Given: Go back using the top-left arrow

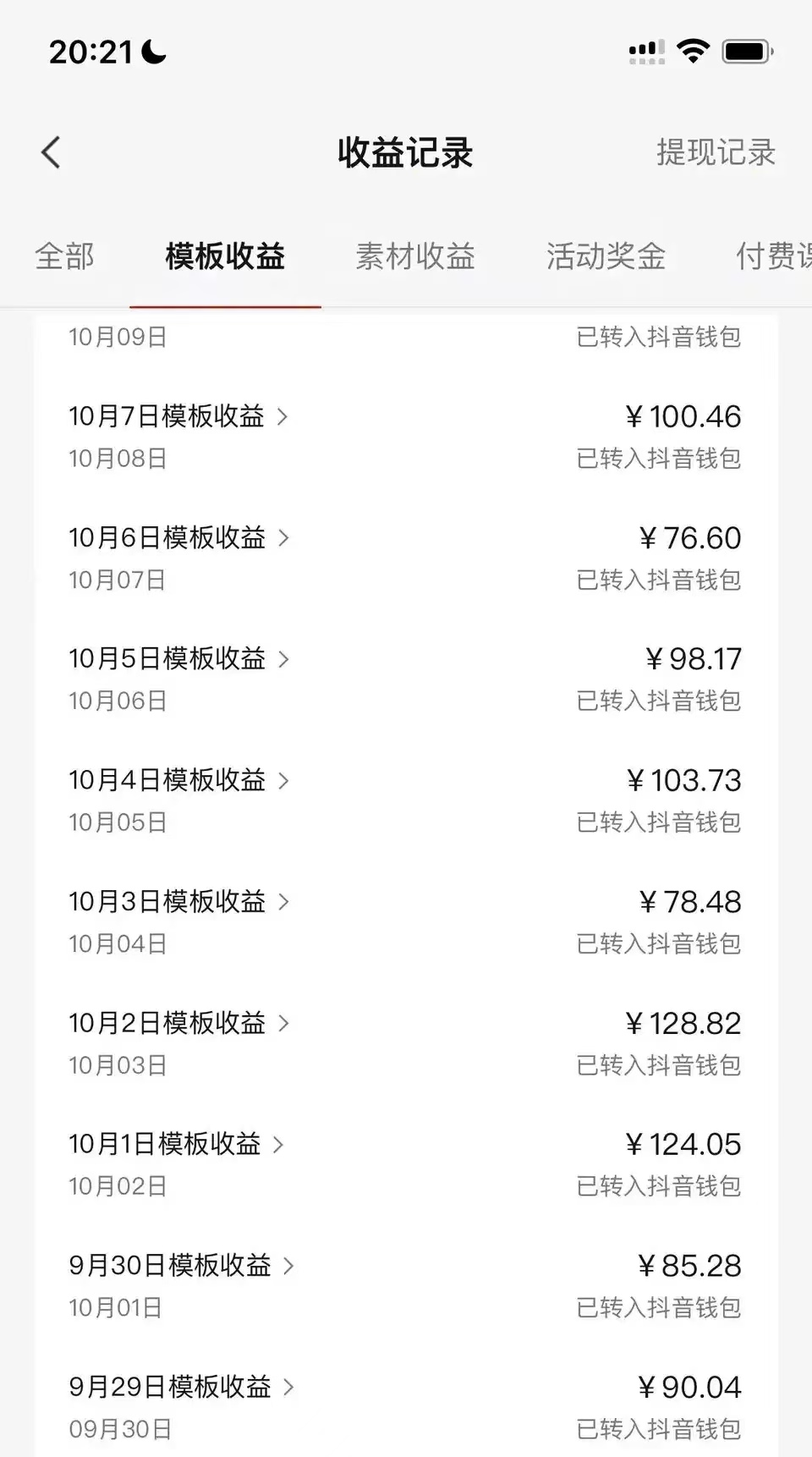Looking at the screenshot, I should [x=51, y=153].
